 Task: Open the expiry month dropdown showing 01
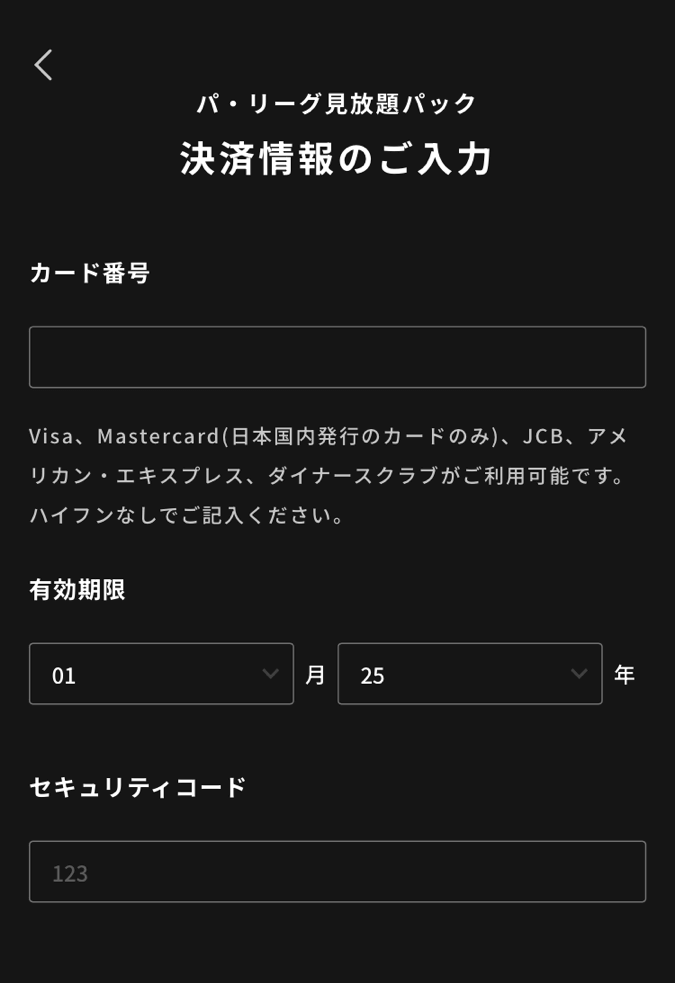[x=161, y=674]
